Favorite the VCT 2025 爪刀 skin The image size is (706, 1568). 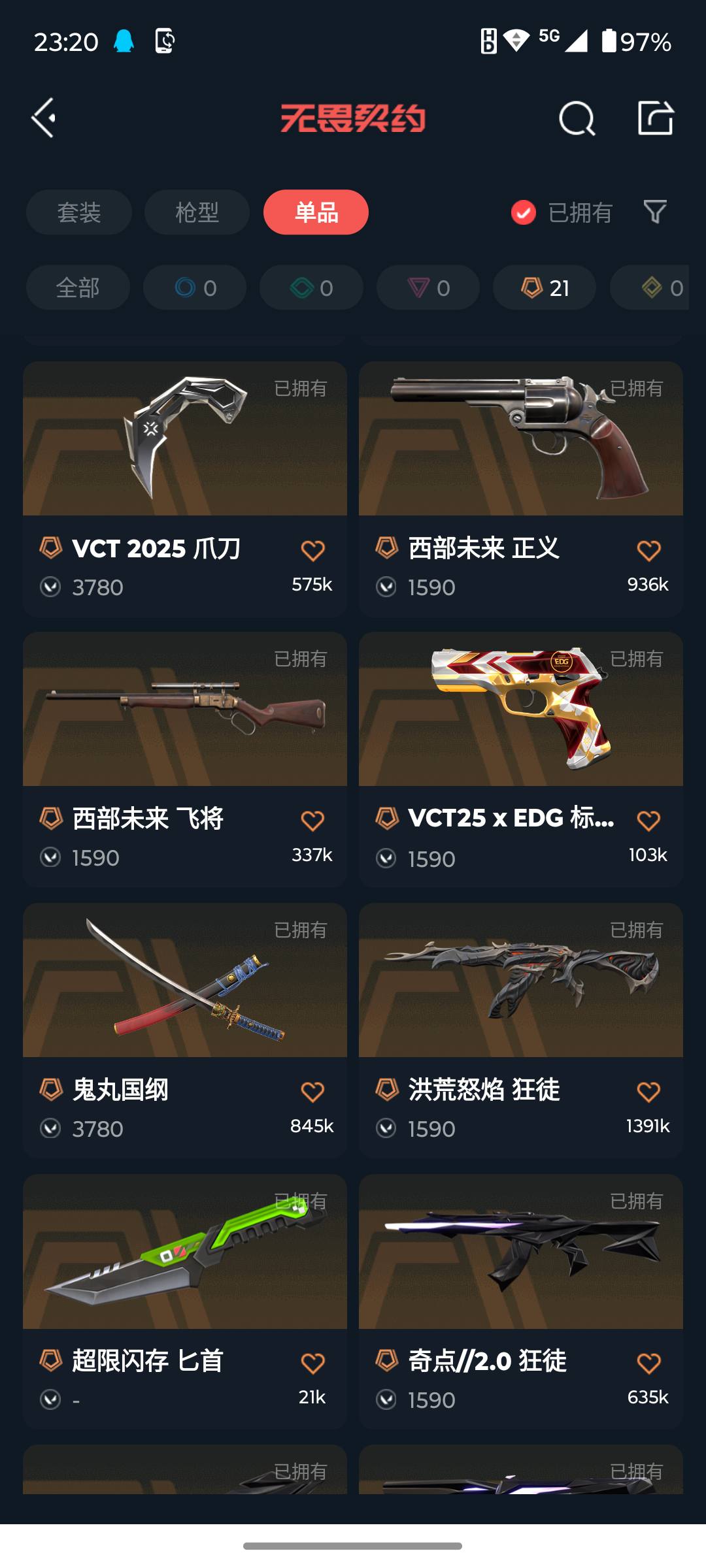click(313, 551)
